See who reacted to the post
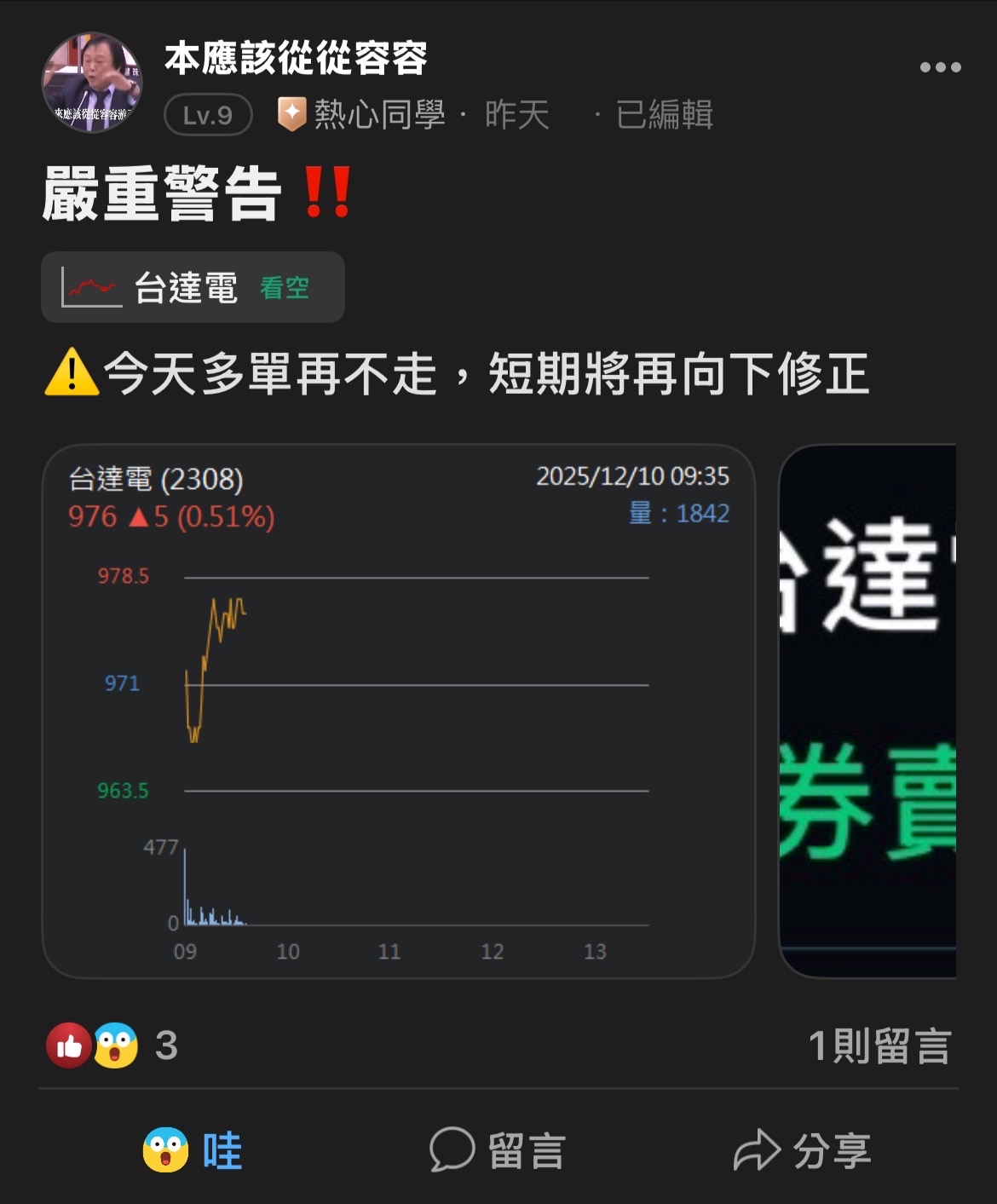Viewport: 997px width, 1204px height. (111, 1046)
